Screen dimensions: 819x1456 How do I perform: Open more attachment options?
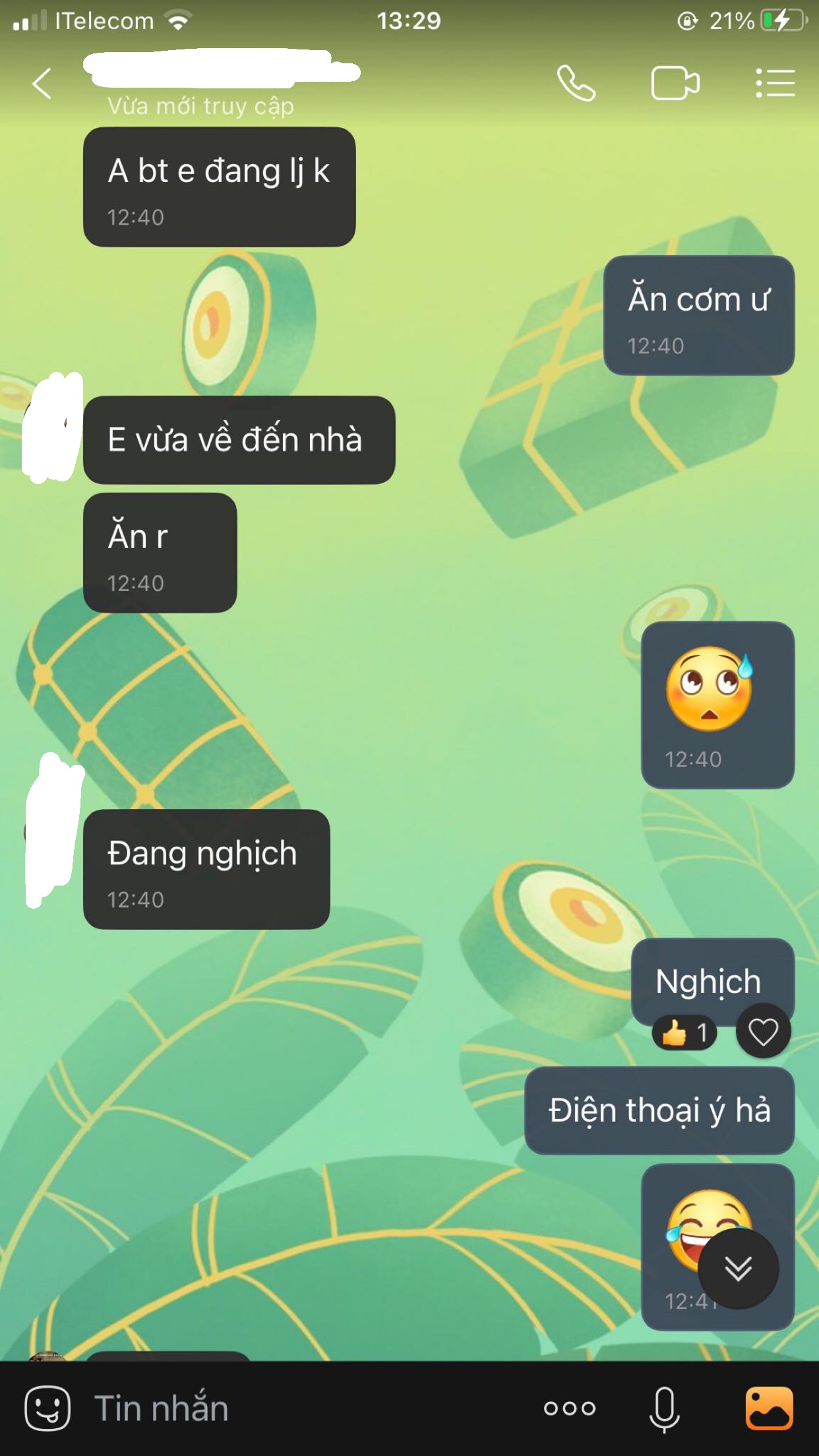pos(570,1408)
